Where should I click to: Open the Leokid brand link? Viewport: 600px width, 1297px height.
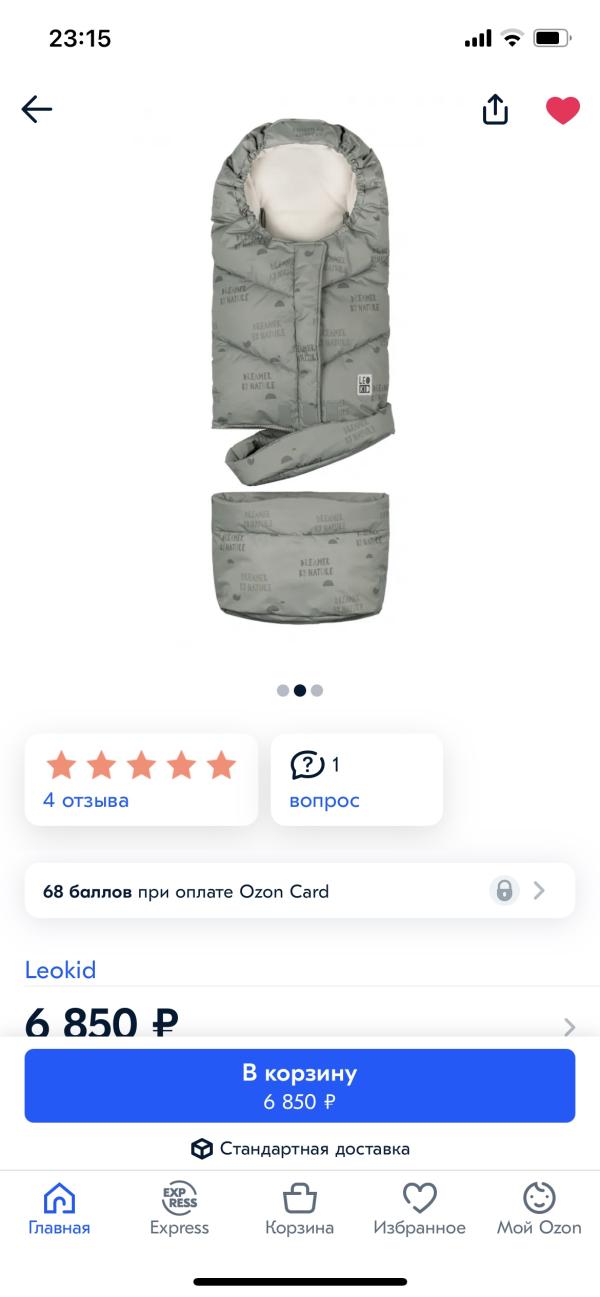(x=60, y=969)
